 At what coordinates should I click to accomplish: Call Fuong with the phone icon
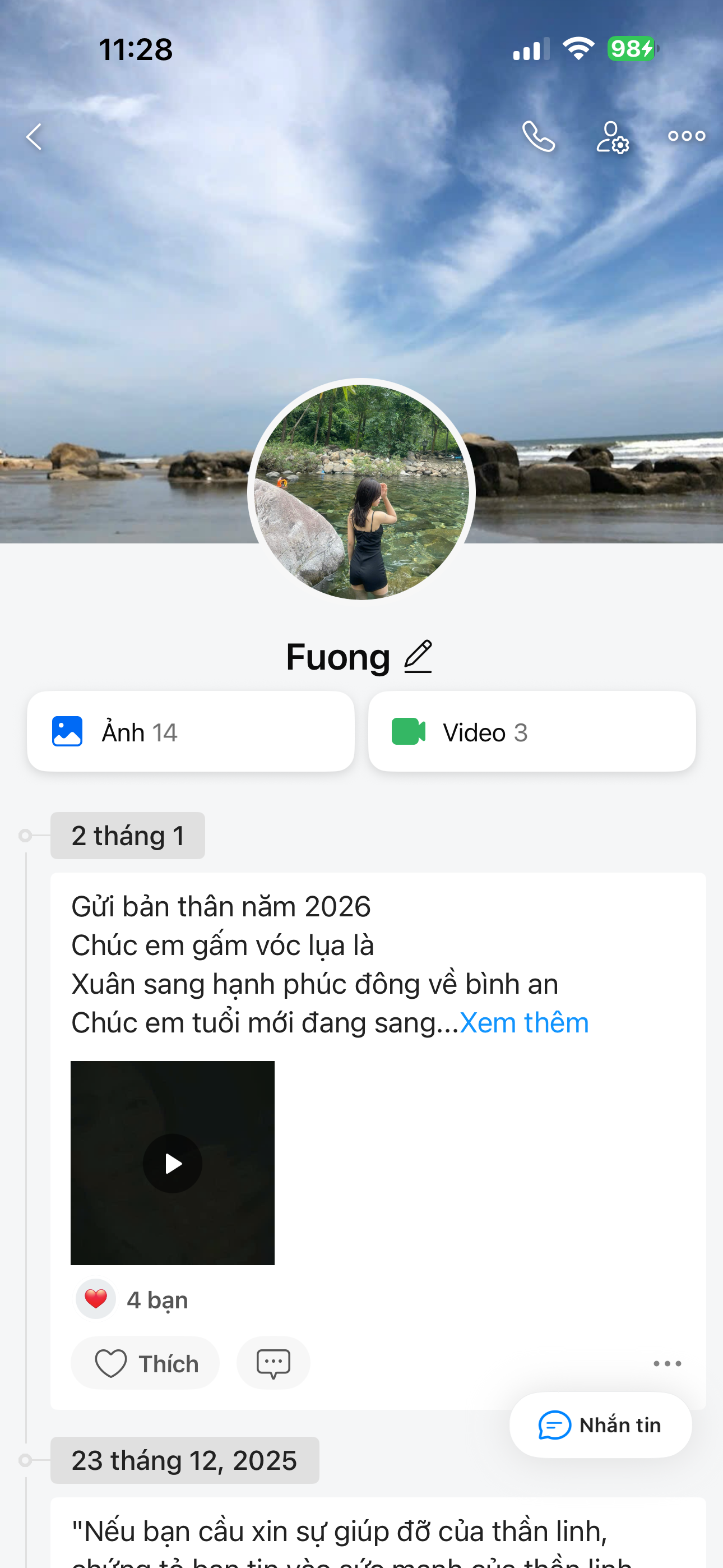coord(539,136)
